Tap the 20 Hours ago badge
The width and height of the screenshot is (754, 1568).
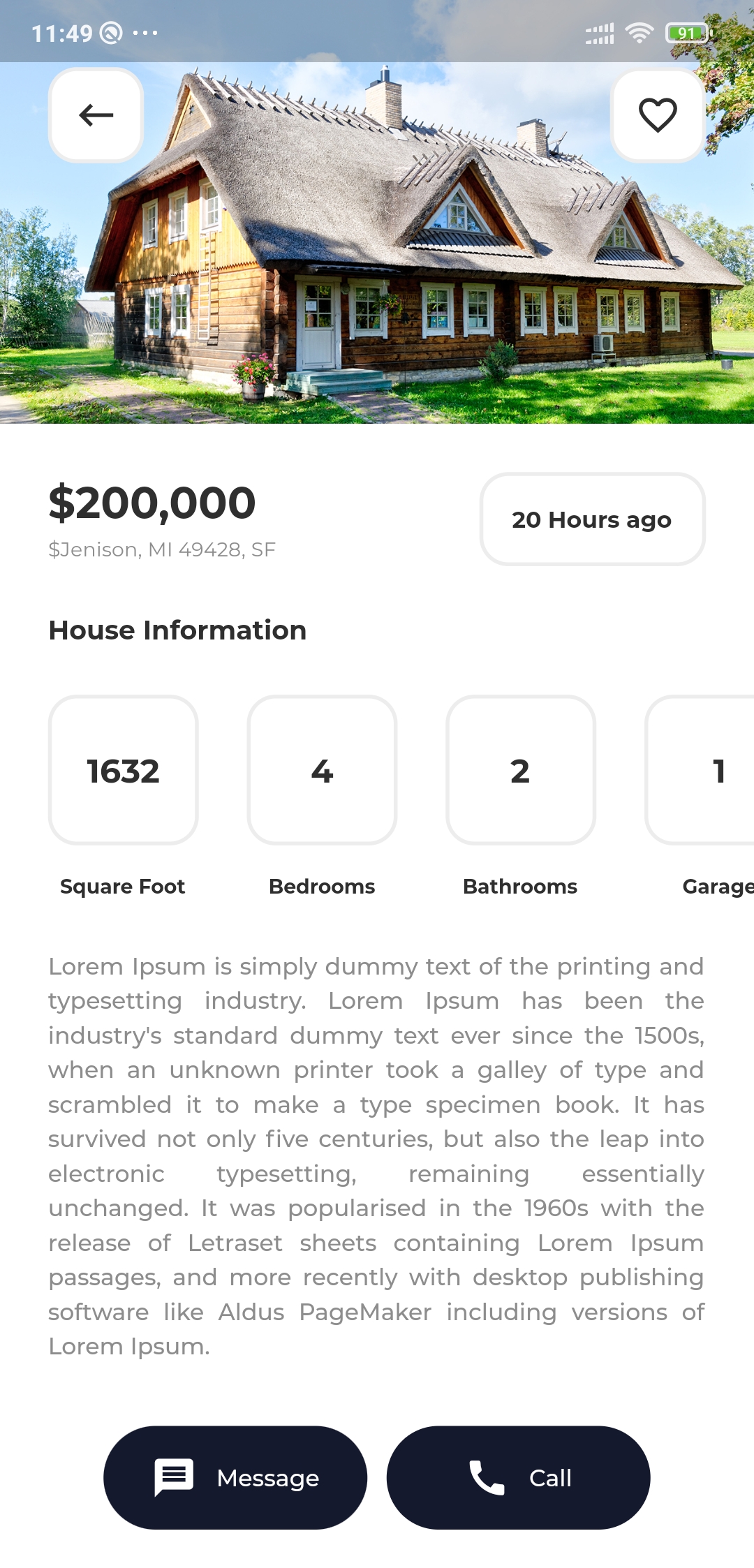pos(591,518)
